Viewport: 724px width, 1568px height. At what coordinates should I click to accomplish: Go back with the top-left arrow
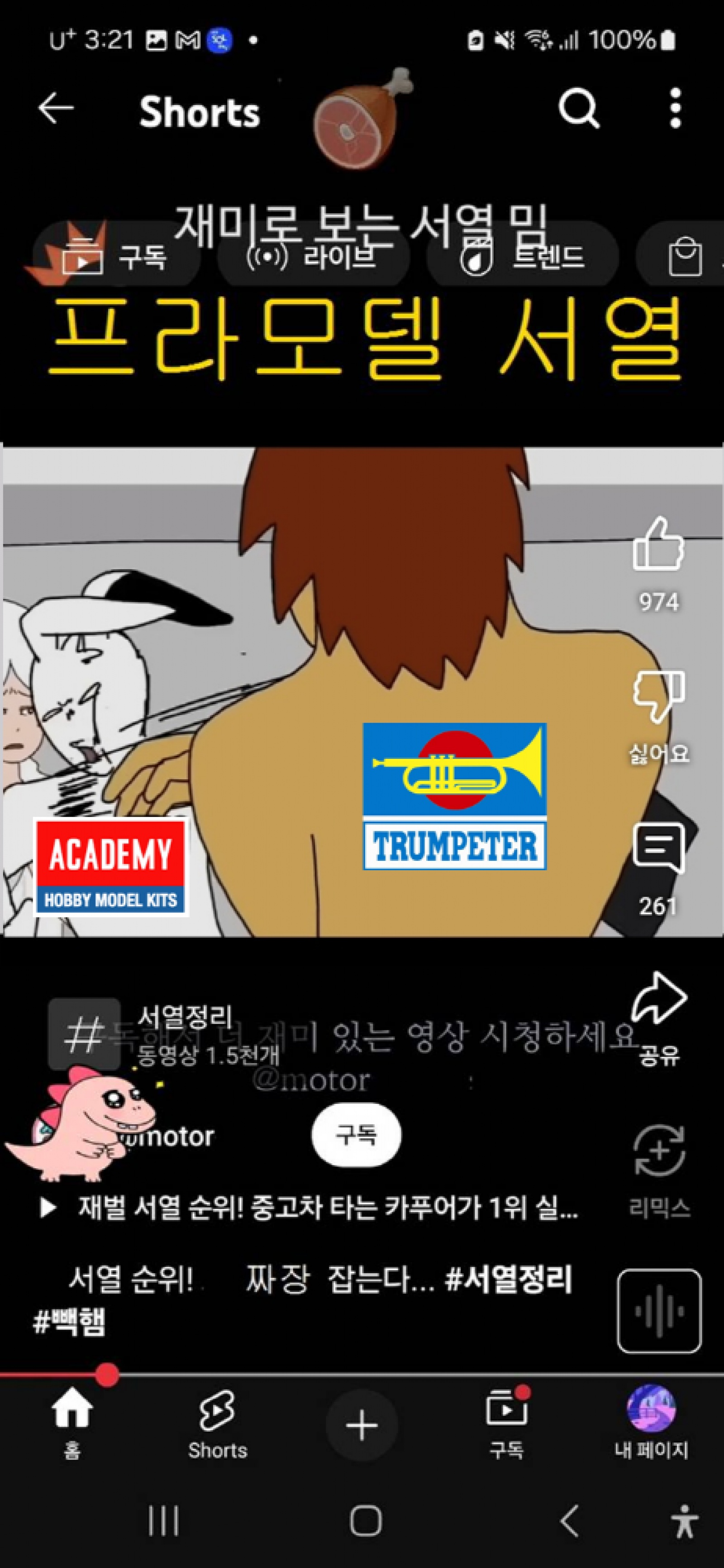tap(56, 109)
